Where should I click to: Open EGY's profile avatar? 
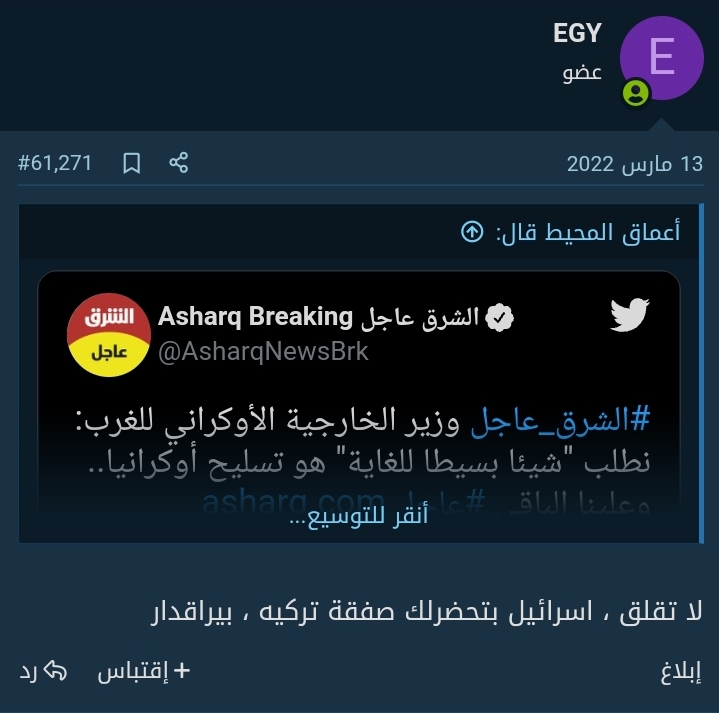pyautogui.click(x=662, y=58)
